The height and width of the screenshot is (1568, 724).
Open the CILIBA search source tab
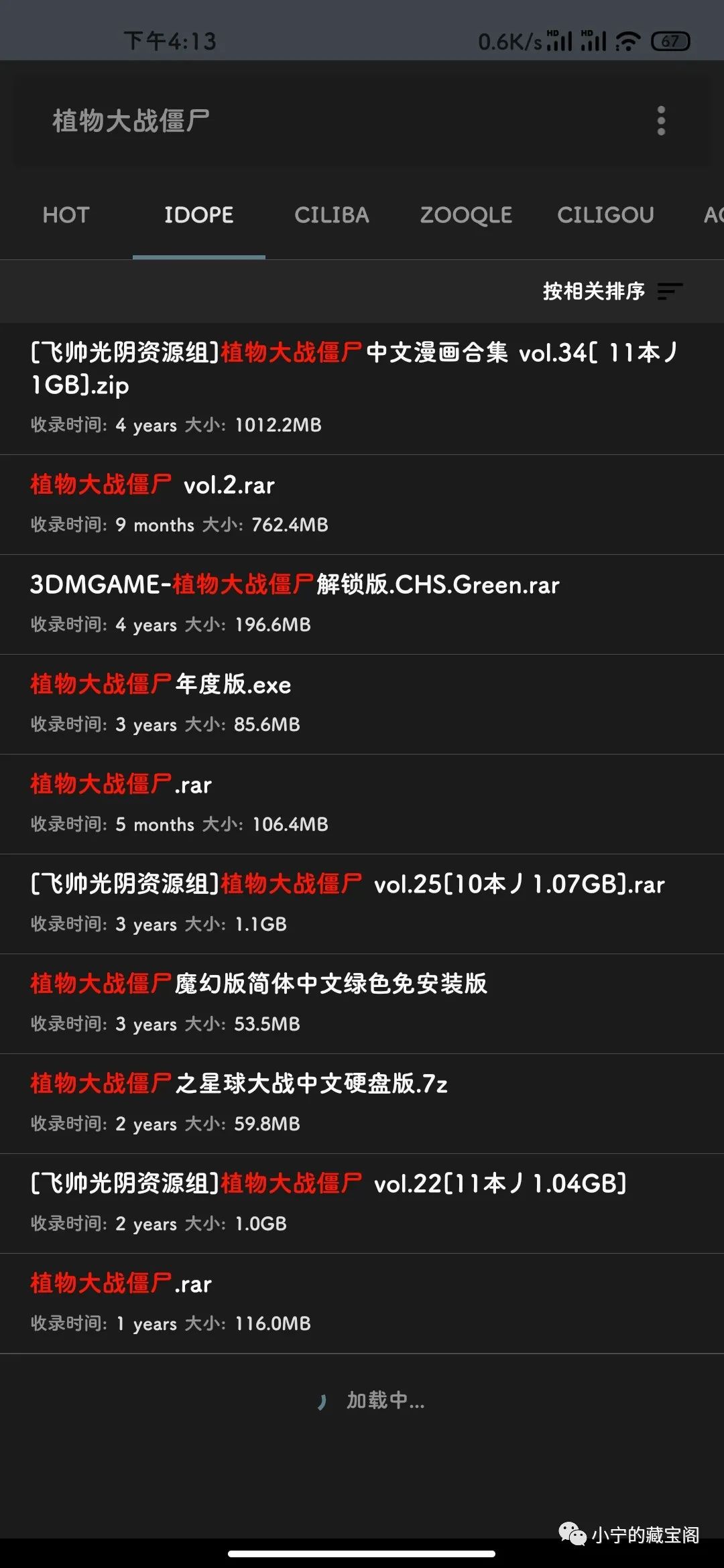pos(331,215)
